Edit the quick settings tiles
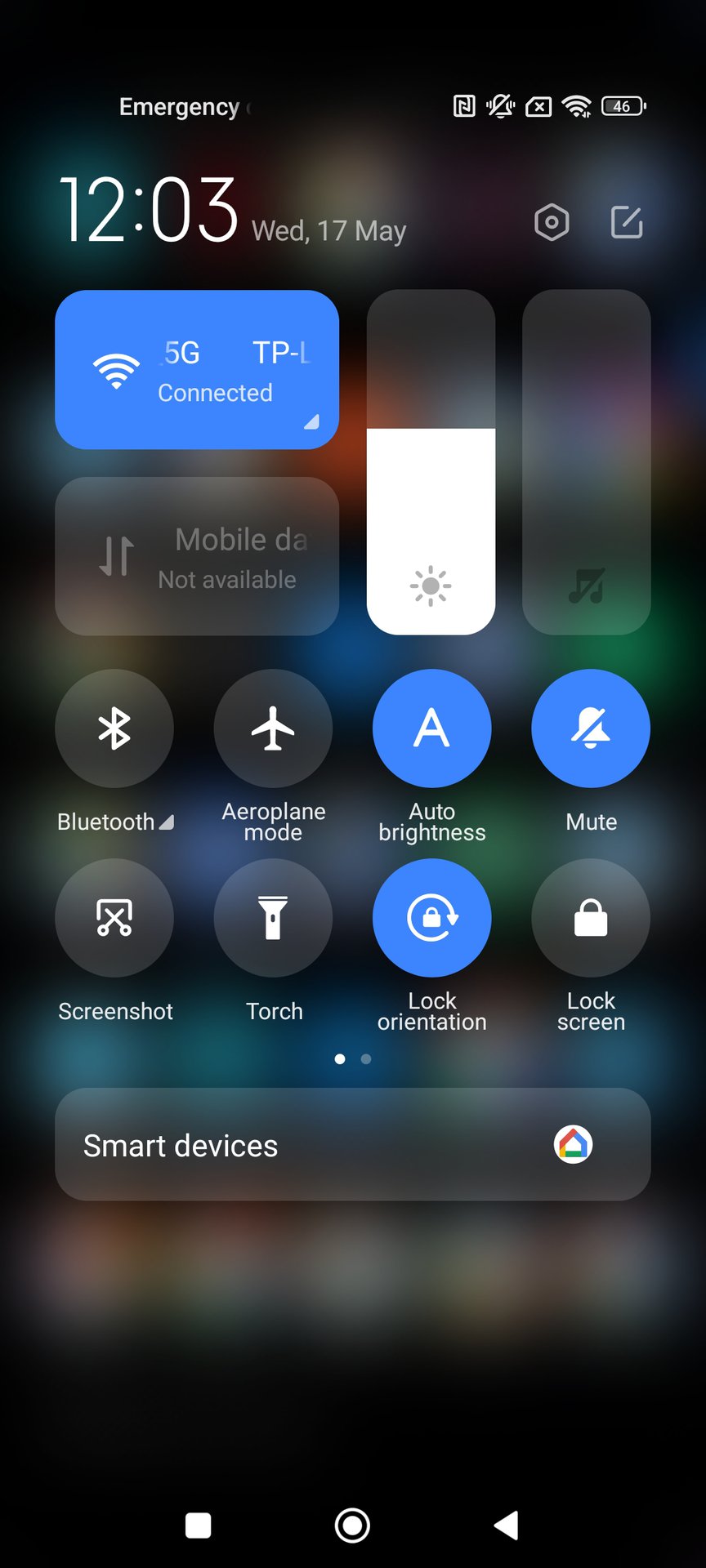Screen dimensions: 706x1568 (627, 222)
